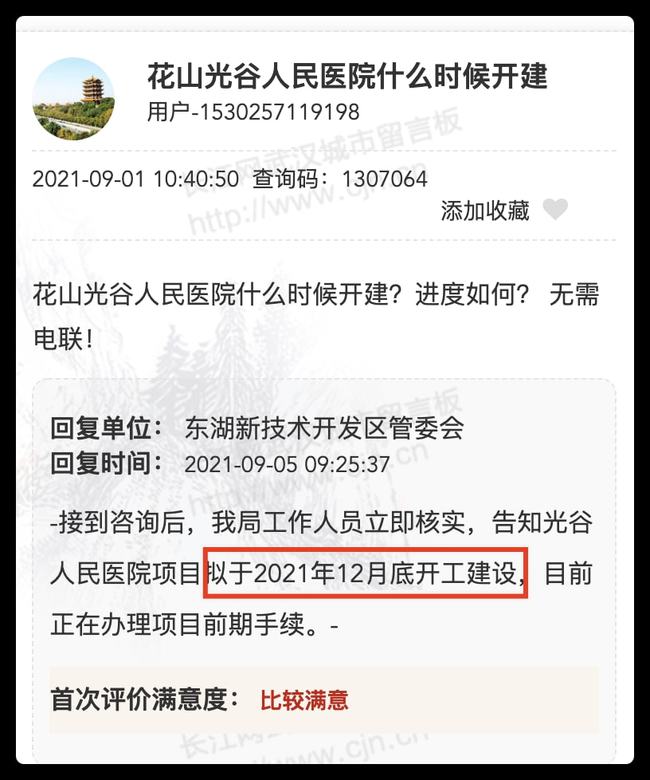Viewport: 650px width, 780px height.
Task: Tap the 添加收藏 heart to save this post
Action: coord(555,210)
